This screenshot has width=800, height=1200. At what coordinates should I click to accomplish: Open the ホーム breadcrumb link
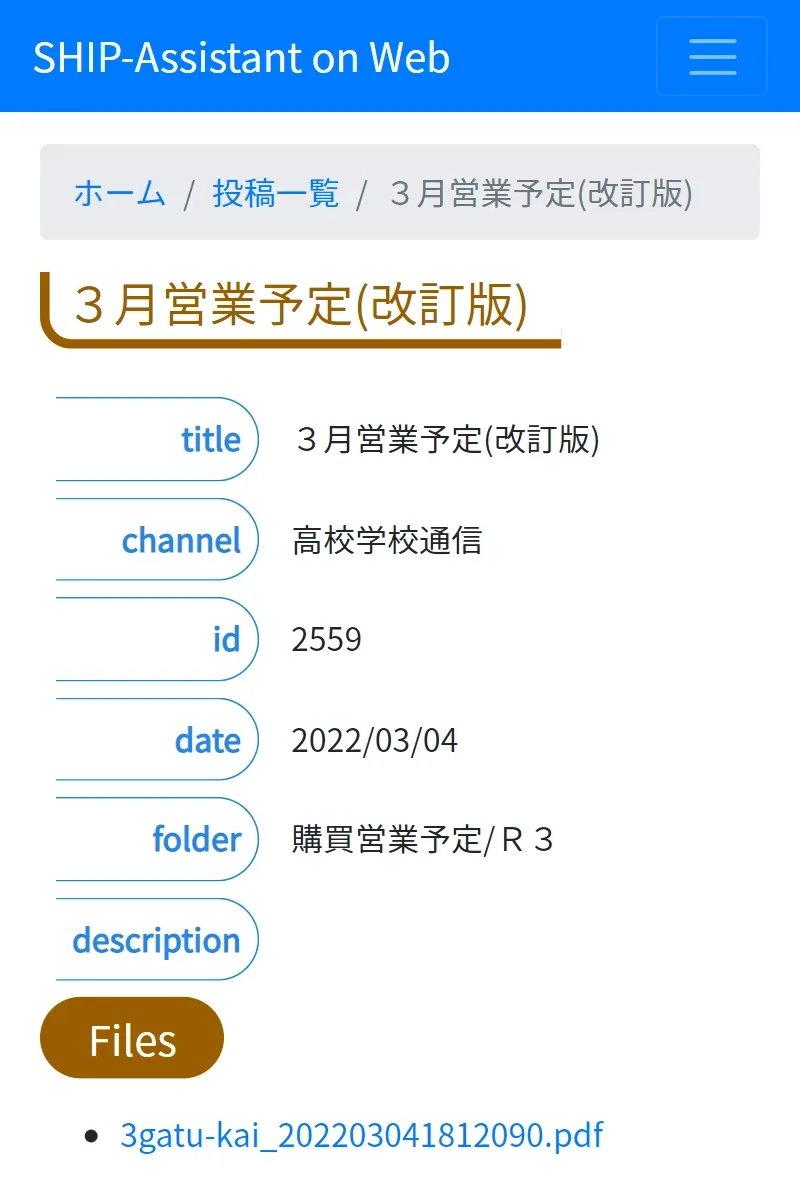click(118, 196)
